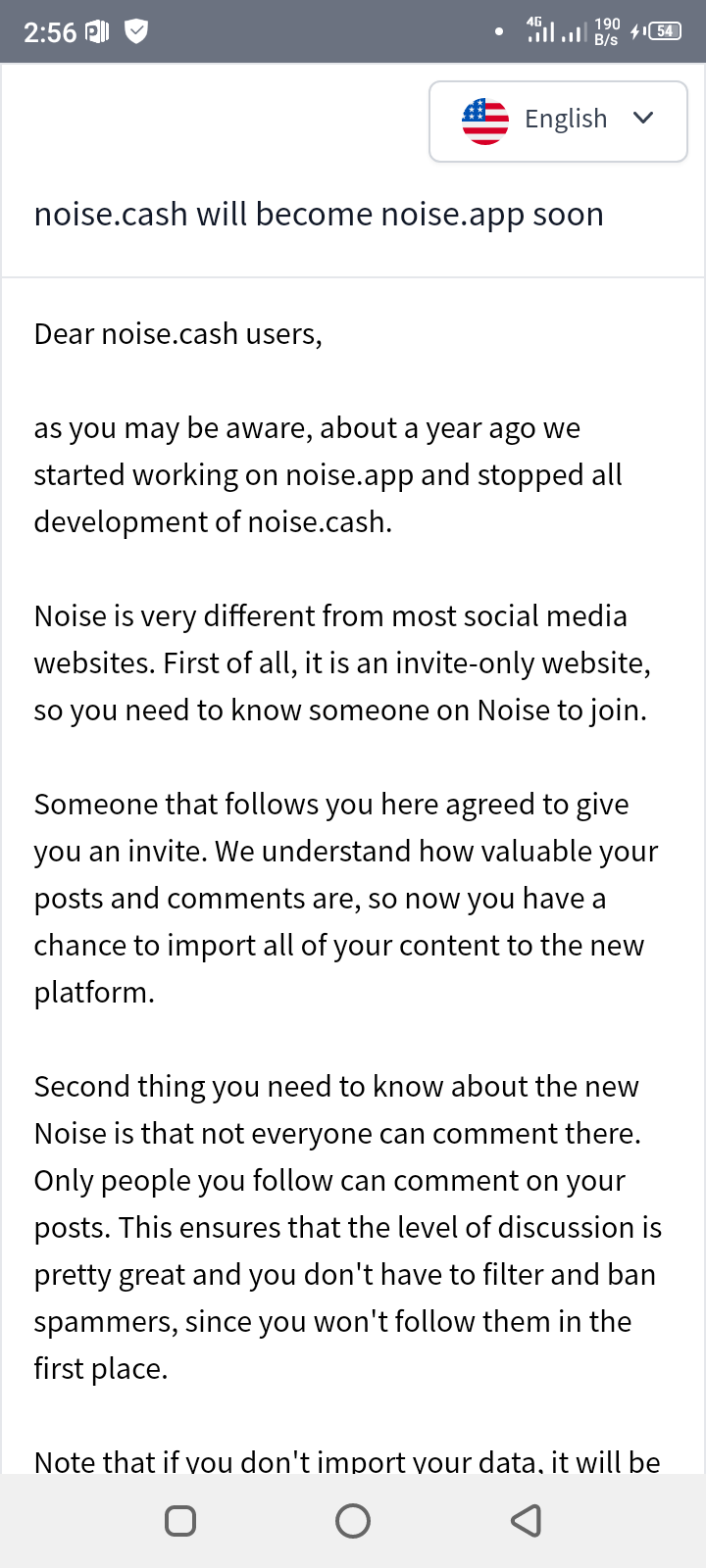This screenshot has width=706, height=1568.
Task: Open the recent apps view
Action: click(180, 1521)
